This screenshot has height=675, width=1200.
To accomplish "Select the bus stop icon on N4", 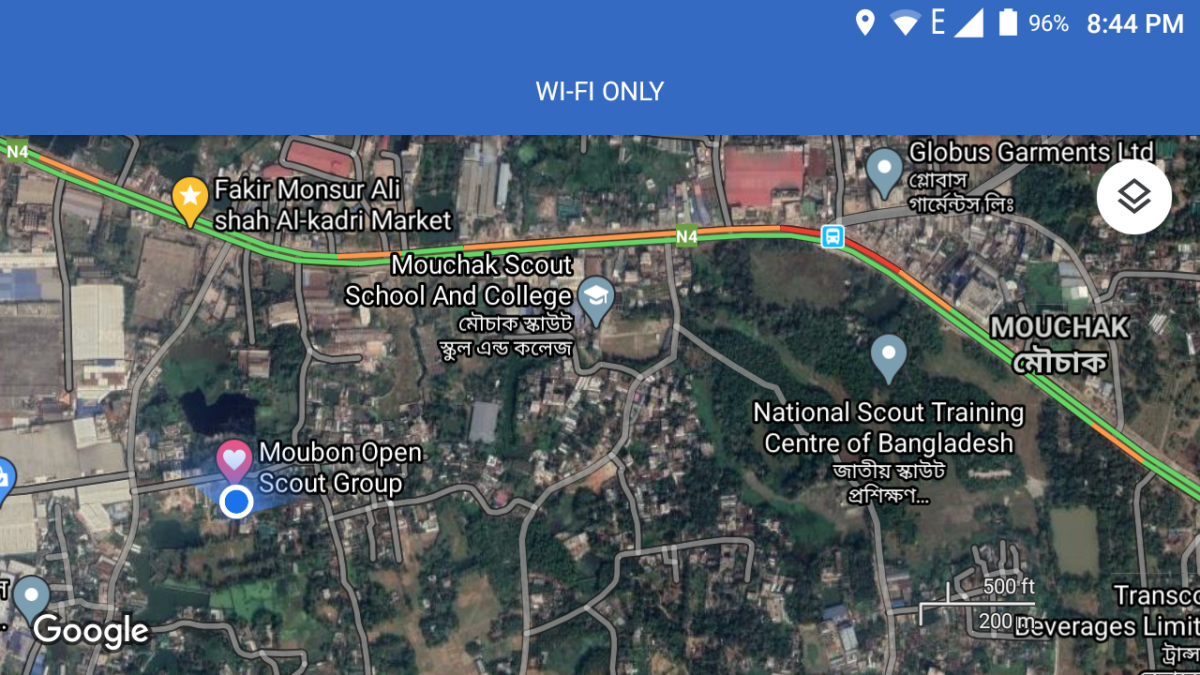I will point(832,237).
